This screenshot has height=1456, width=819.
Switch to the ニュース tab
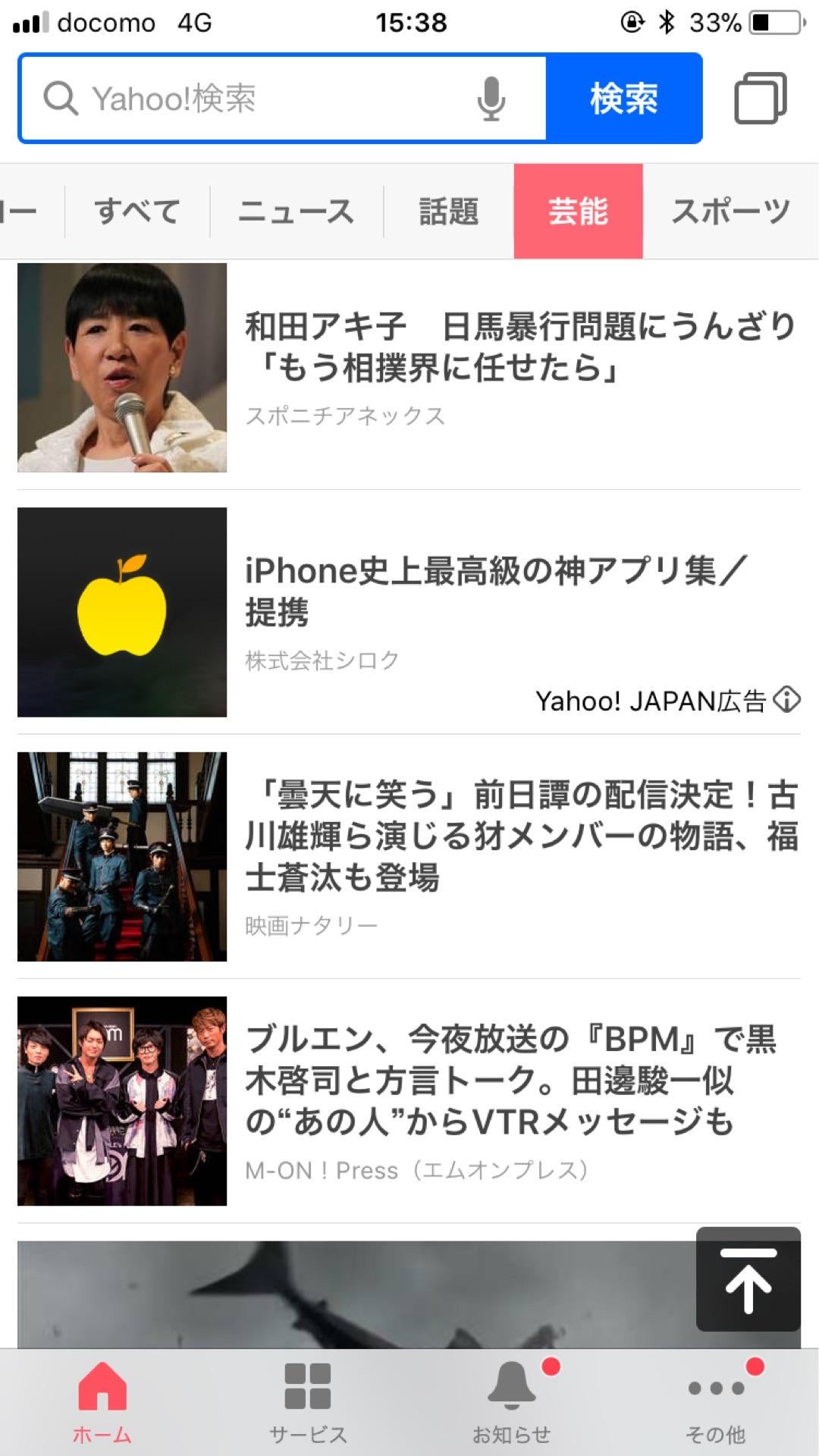[297, 212]
